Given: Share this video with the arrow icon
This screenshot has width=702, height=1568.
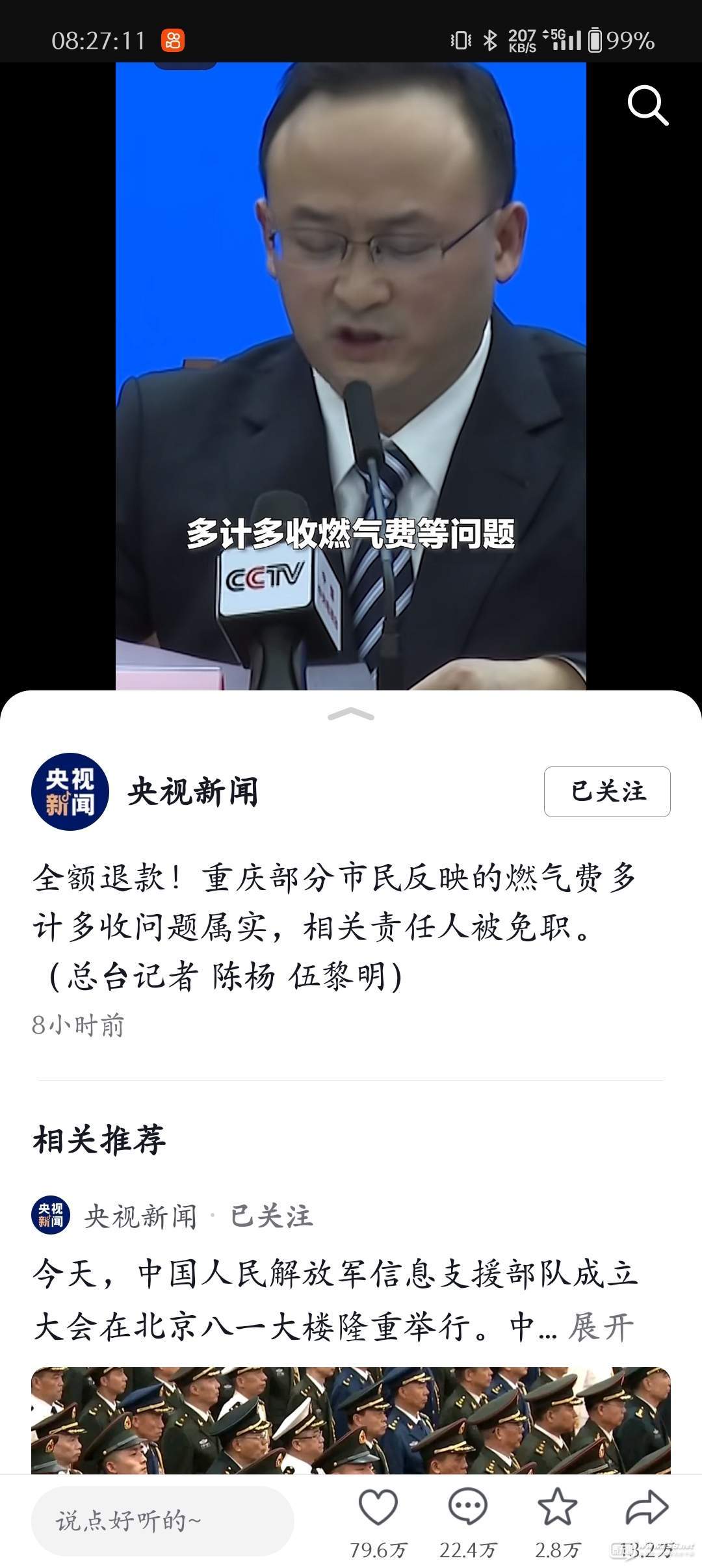Looking at the screenshot, I should [646, 1509].
